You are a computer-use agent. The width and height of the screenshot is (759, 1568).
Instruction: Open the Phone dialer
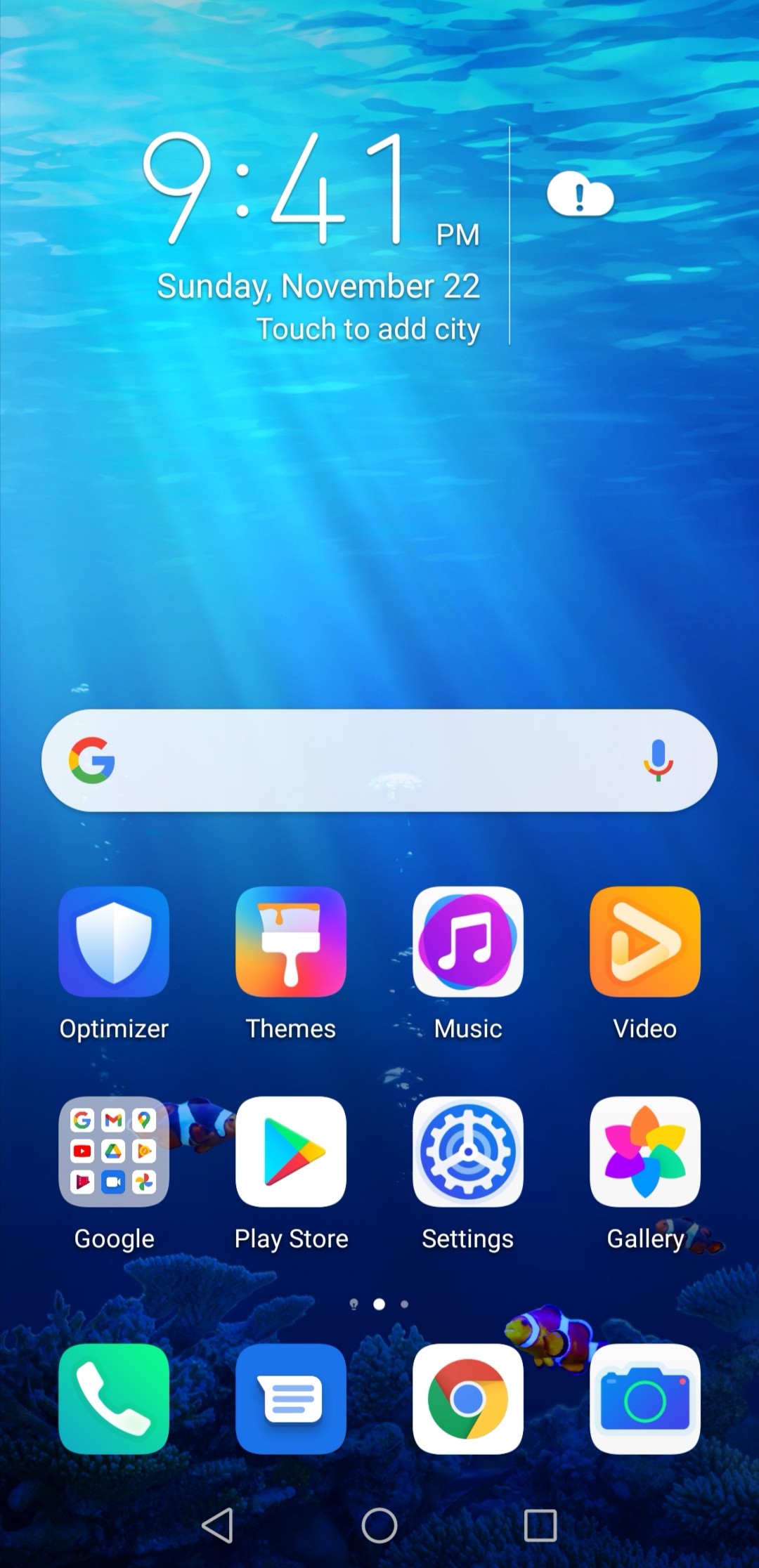[114, 1399]
